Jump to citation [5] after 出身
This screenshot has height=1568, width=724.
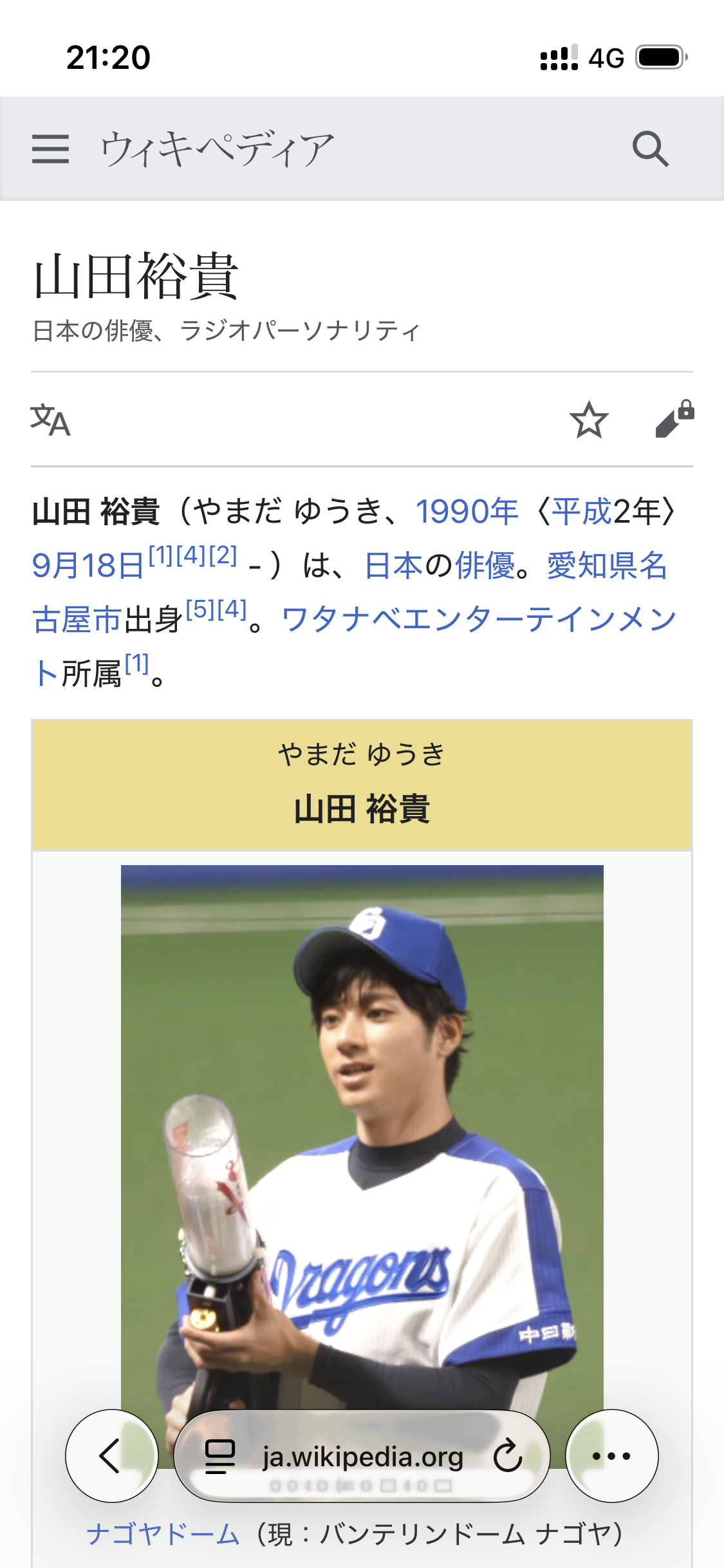tap(201, 609)
